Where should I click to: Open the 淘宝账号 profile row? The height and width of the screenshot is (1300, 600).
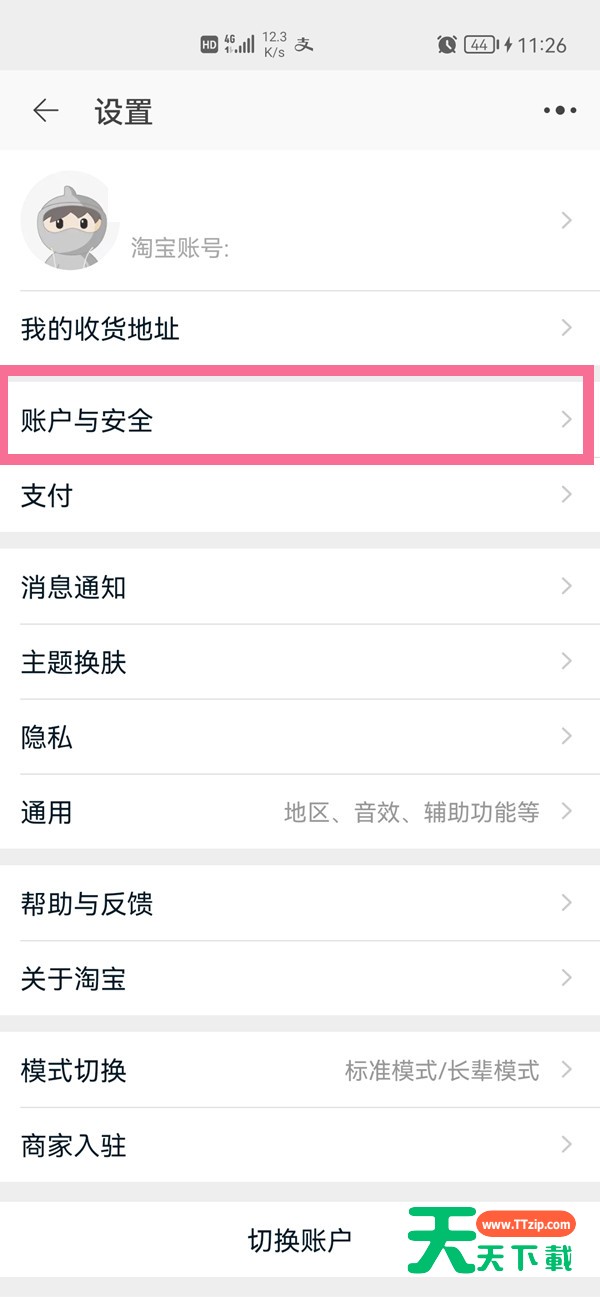tap(300, 222)
